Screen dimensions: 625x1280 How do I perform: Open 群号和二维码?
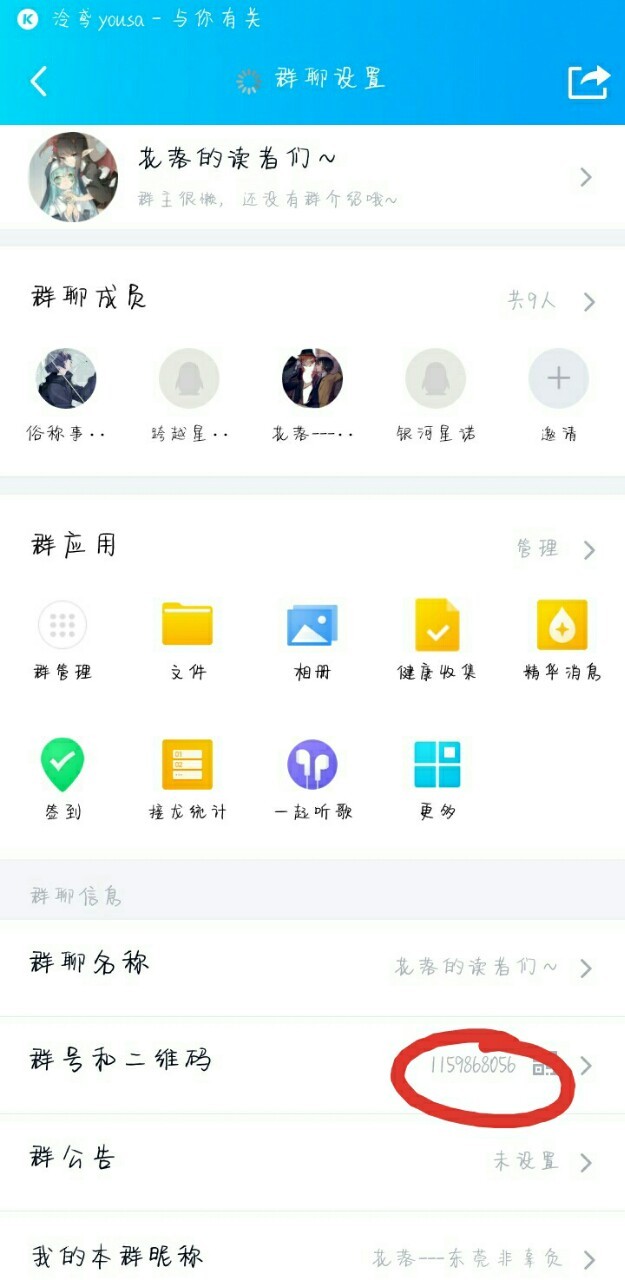[312, 1063]
